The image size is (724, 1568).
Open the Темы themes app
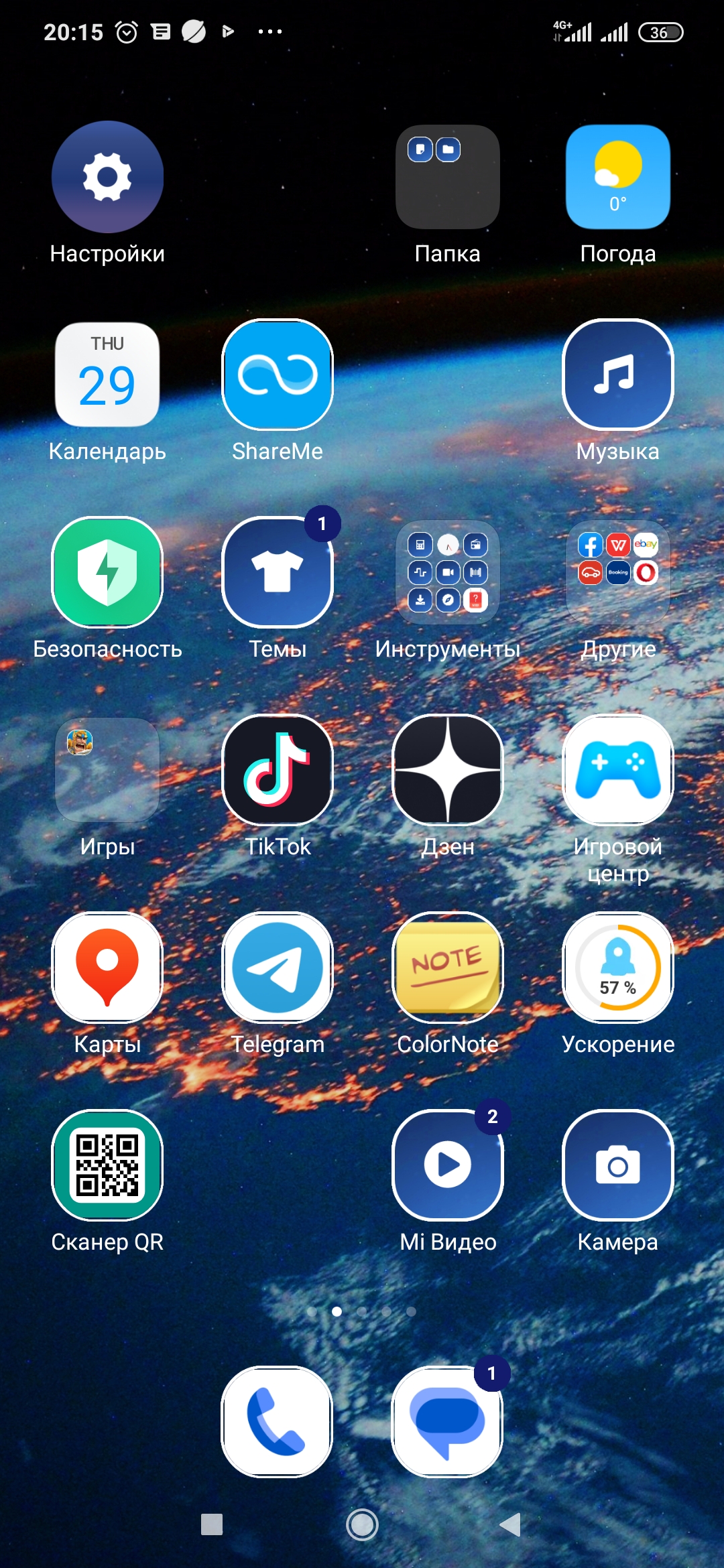pyautogui.click(x=278, y=572)
